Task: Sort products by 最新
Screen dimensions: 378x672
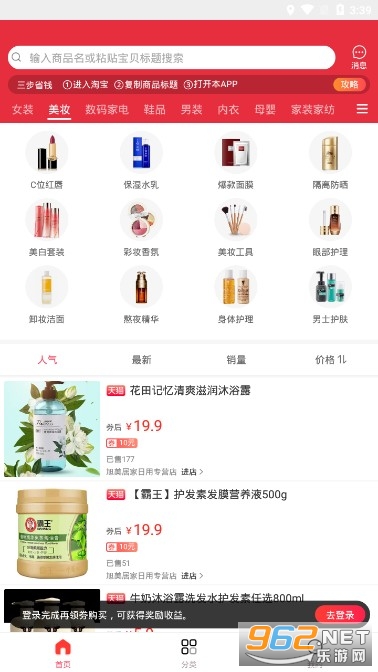Action: [141, 360]
